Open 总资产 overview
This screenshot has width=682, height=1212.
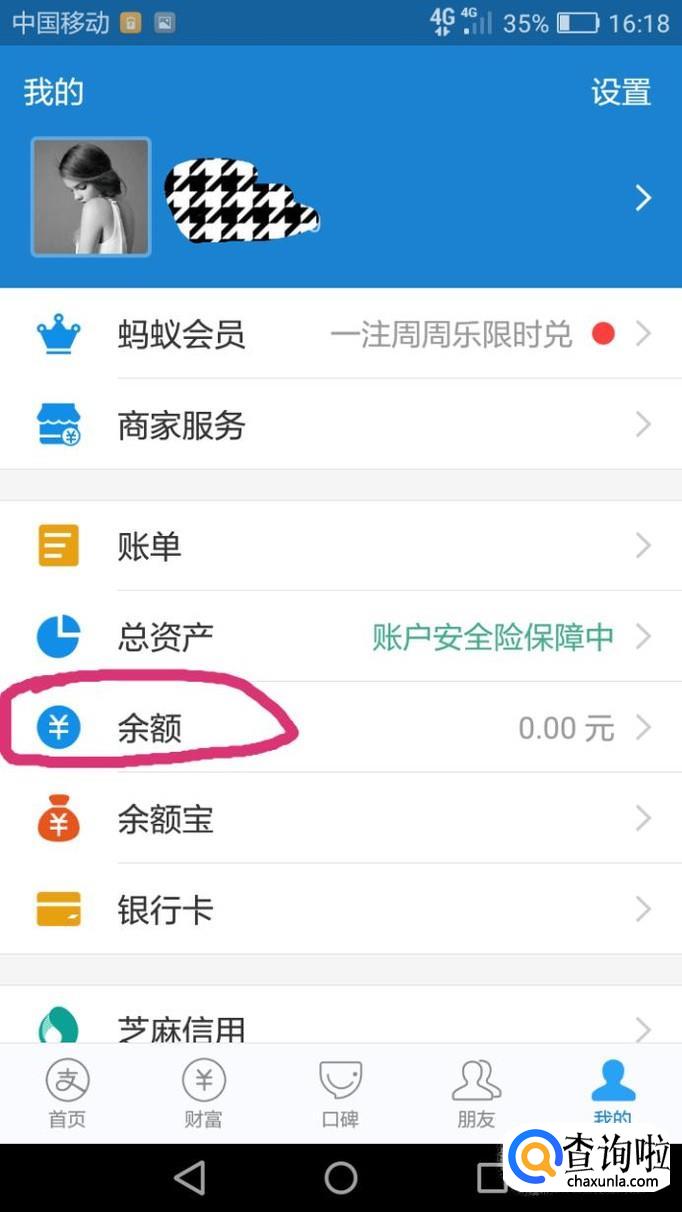click(340, 637)
